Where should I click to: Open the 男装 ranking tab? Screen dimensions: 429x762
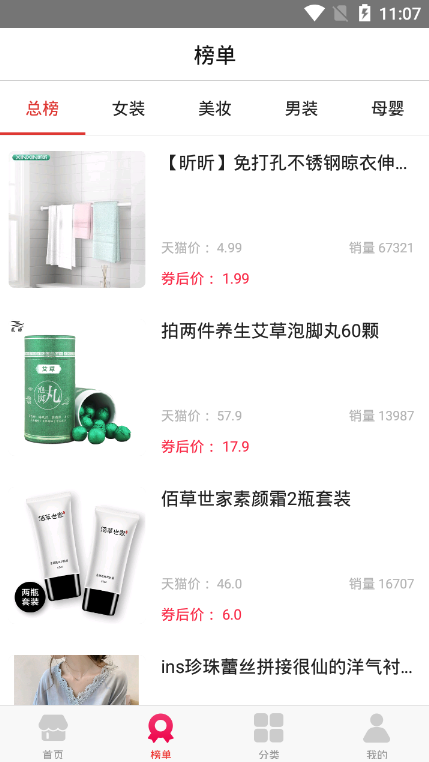click(301, 108)
